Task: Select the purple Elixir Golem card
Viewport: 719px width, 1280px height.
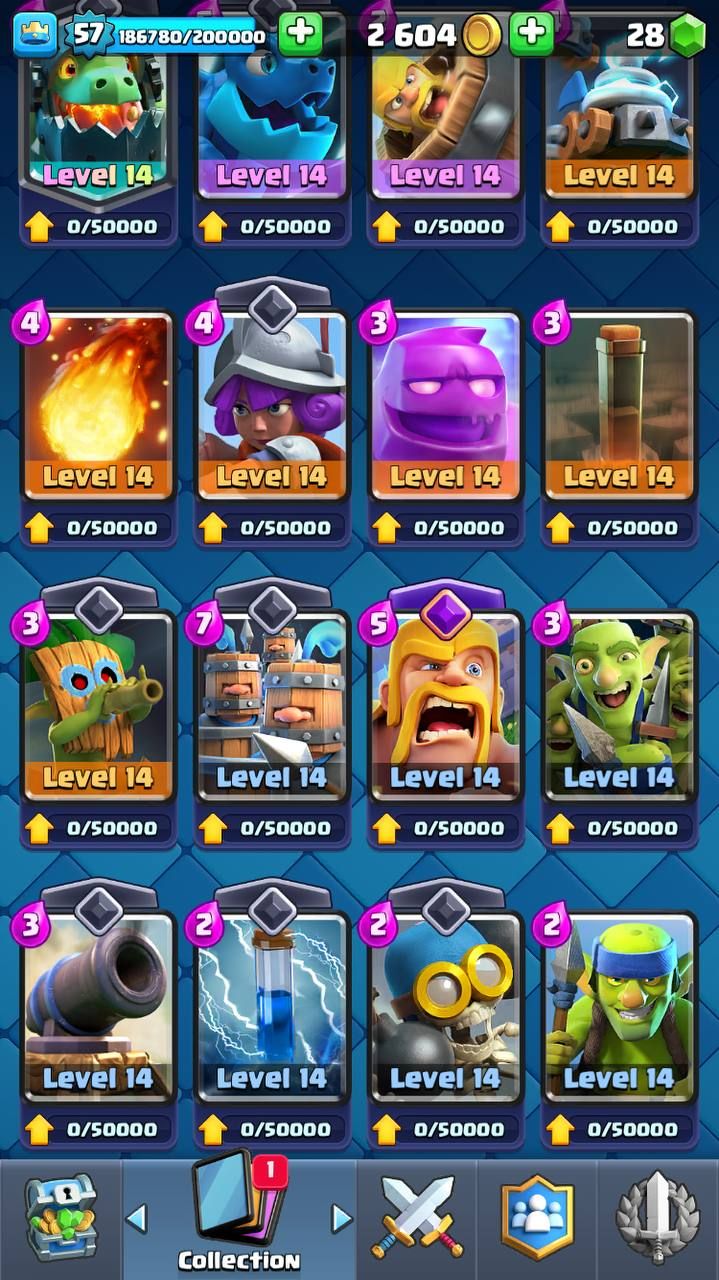Action: pos(445,405)
